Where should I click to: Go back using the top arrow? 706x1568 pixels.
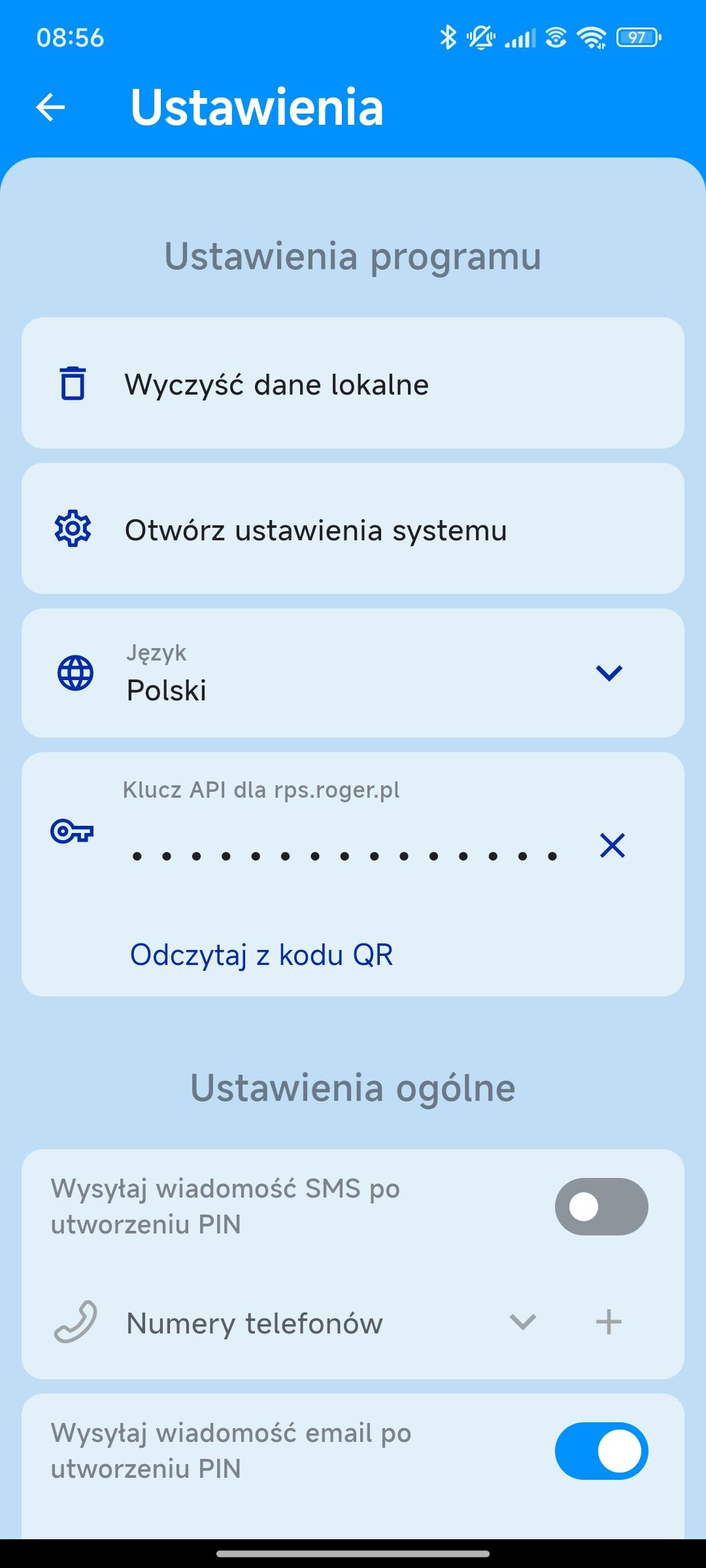point(50,107)
